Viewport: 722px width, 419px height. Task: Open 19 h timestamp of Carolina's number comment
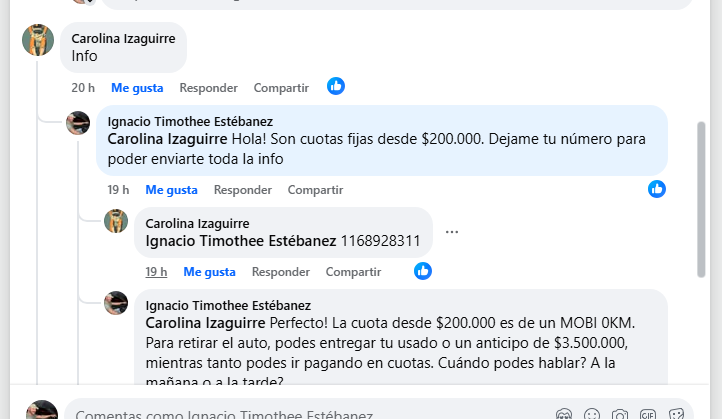point(156,272)
